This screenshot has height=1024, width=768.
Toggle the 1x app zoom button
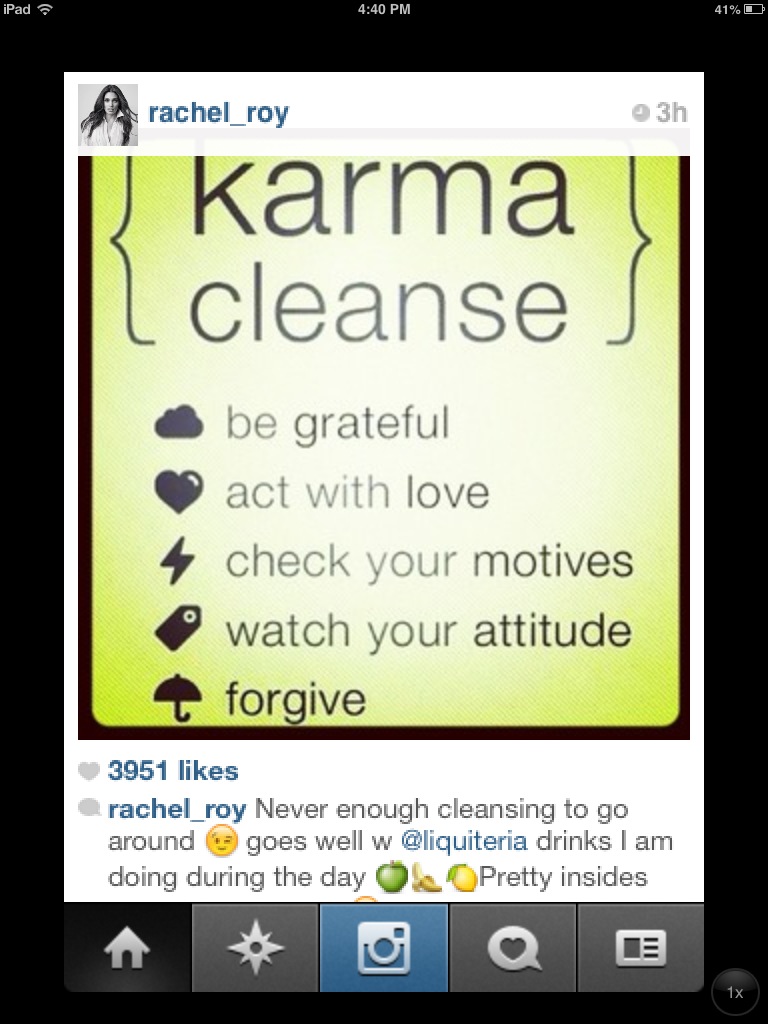pos(735,993)
